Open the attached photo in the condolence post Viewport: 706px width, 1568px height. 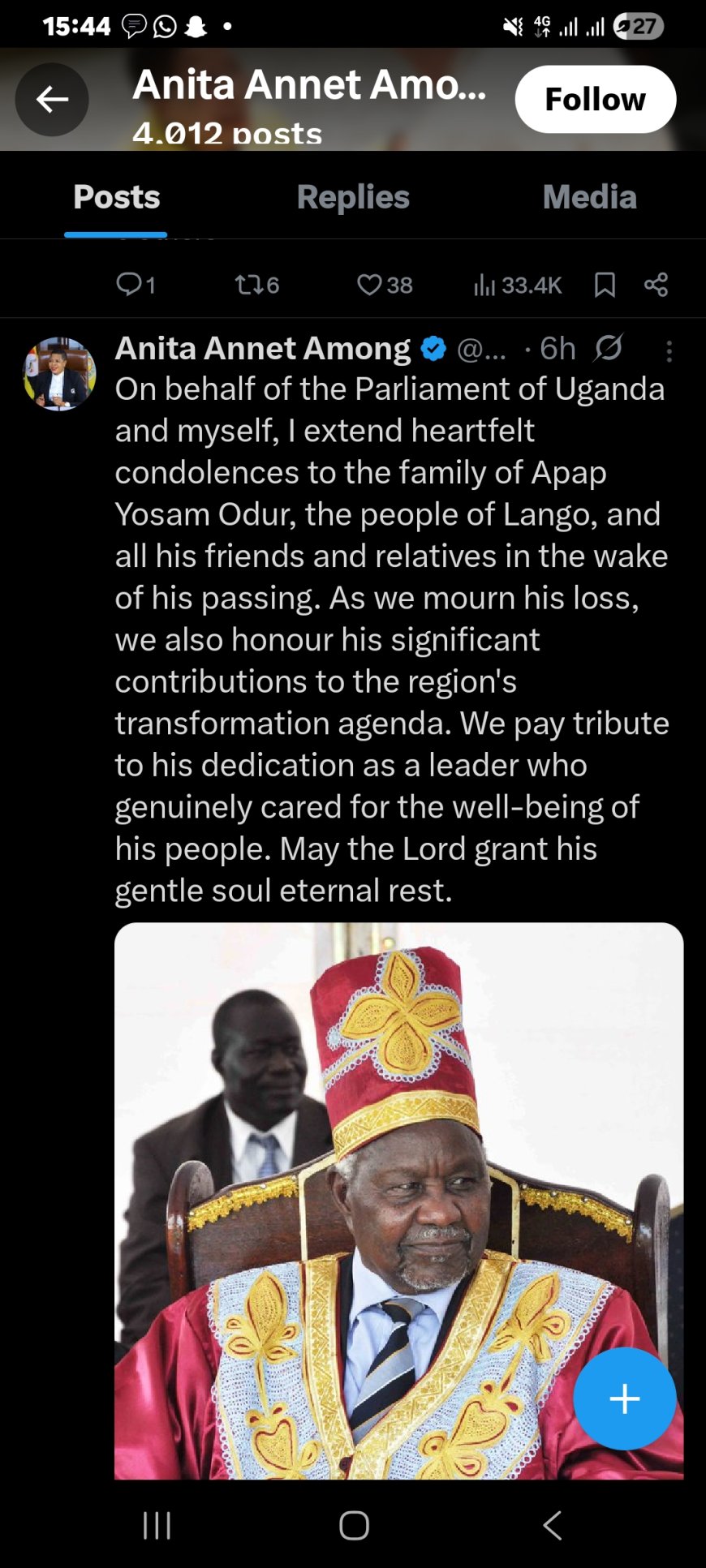(398, 1201)
